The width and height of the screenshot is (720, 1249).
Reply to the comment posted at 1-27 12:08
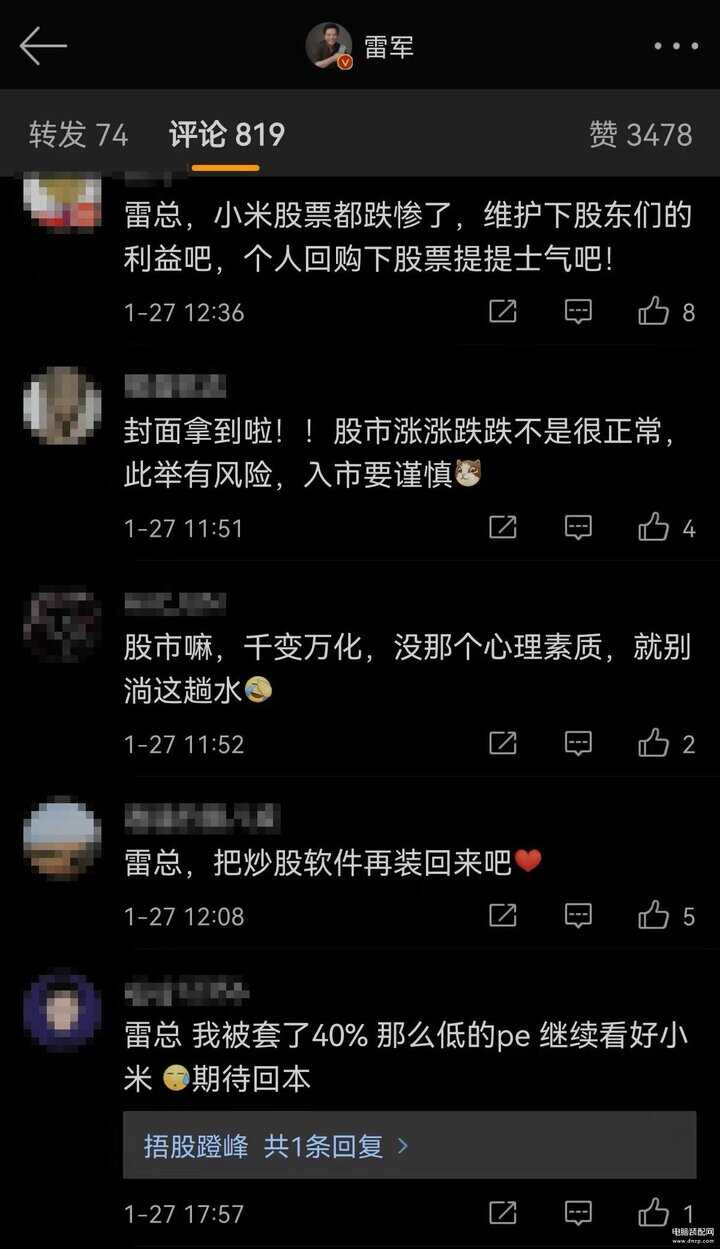tap(578, 915)
